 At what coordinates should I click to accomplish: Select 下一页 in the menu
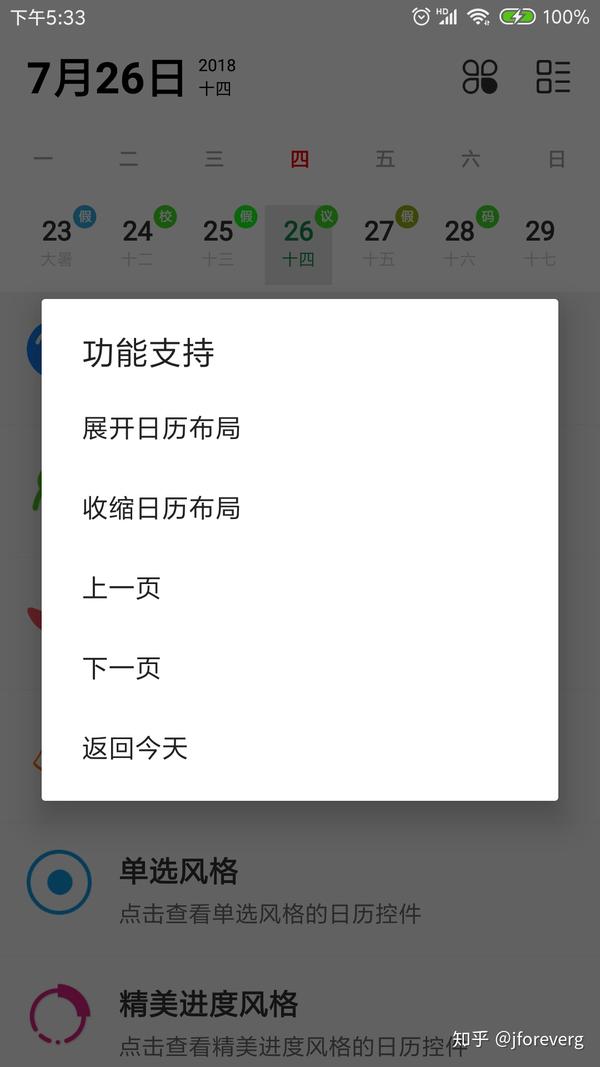[121, 668]
